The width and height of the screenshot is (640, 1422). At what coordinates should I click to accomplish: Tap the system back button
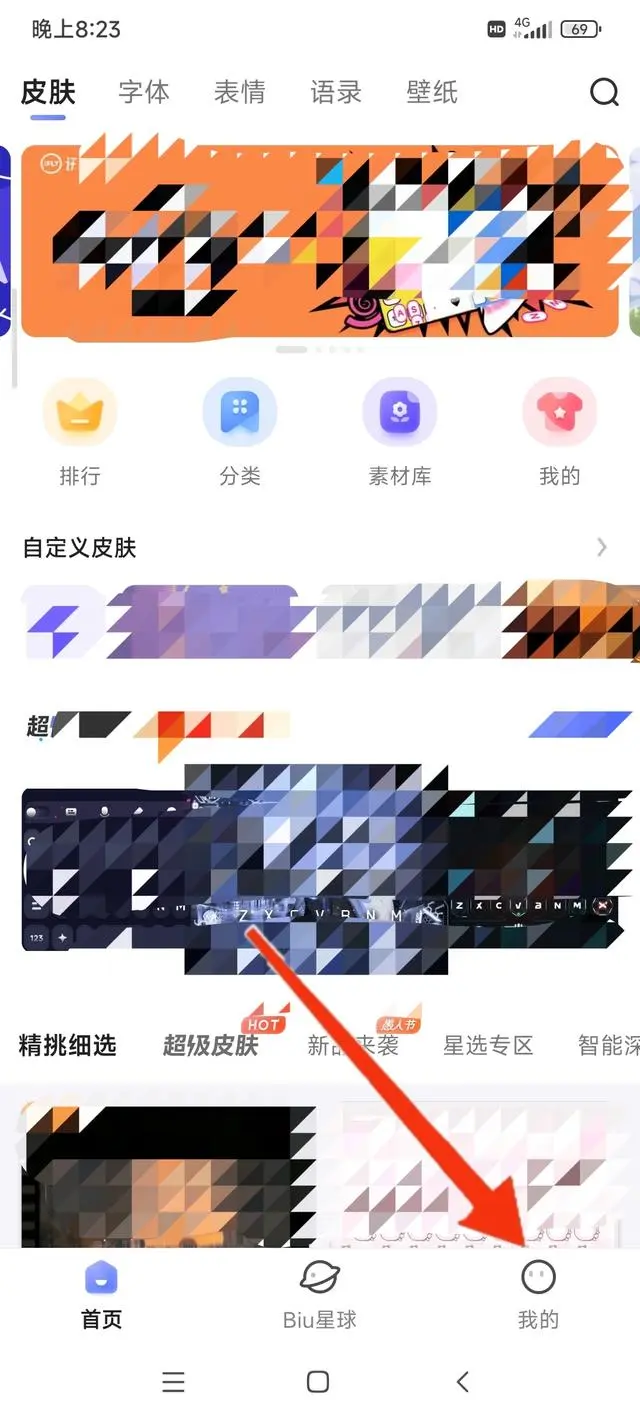pos(462,1382)
